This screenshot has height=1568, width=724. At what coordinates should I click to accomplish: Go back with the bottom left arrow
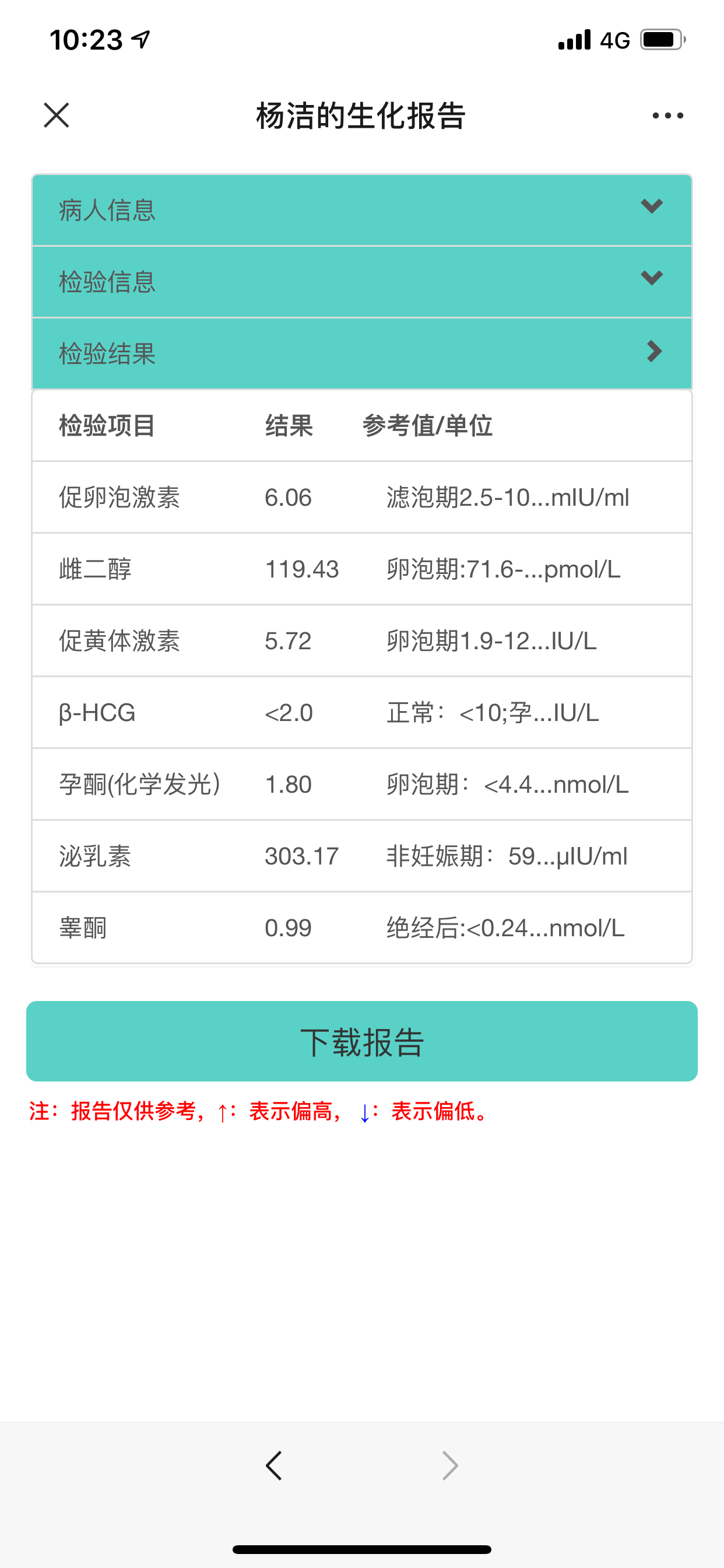[274, 1466]
